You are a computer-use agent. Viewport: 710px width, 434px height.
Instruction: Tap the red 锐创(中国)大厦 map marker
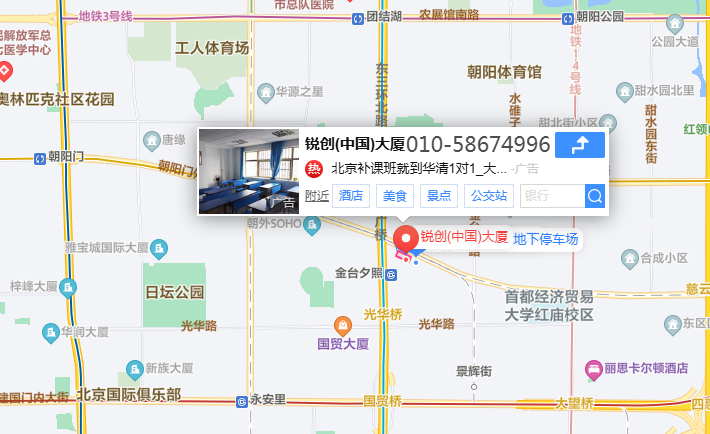coord(406,239)
